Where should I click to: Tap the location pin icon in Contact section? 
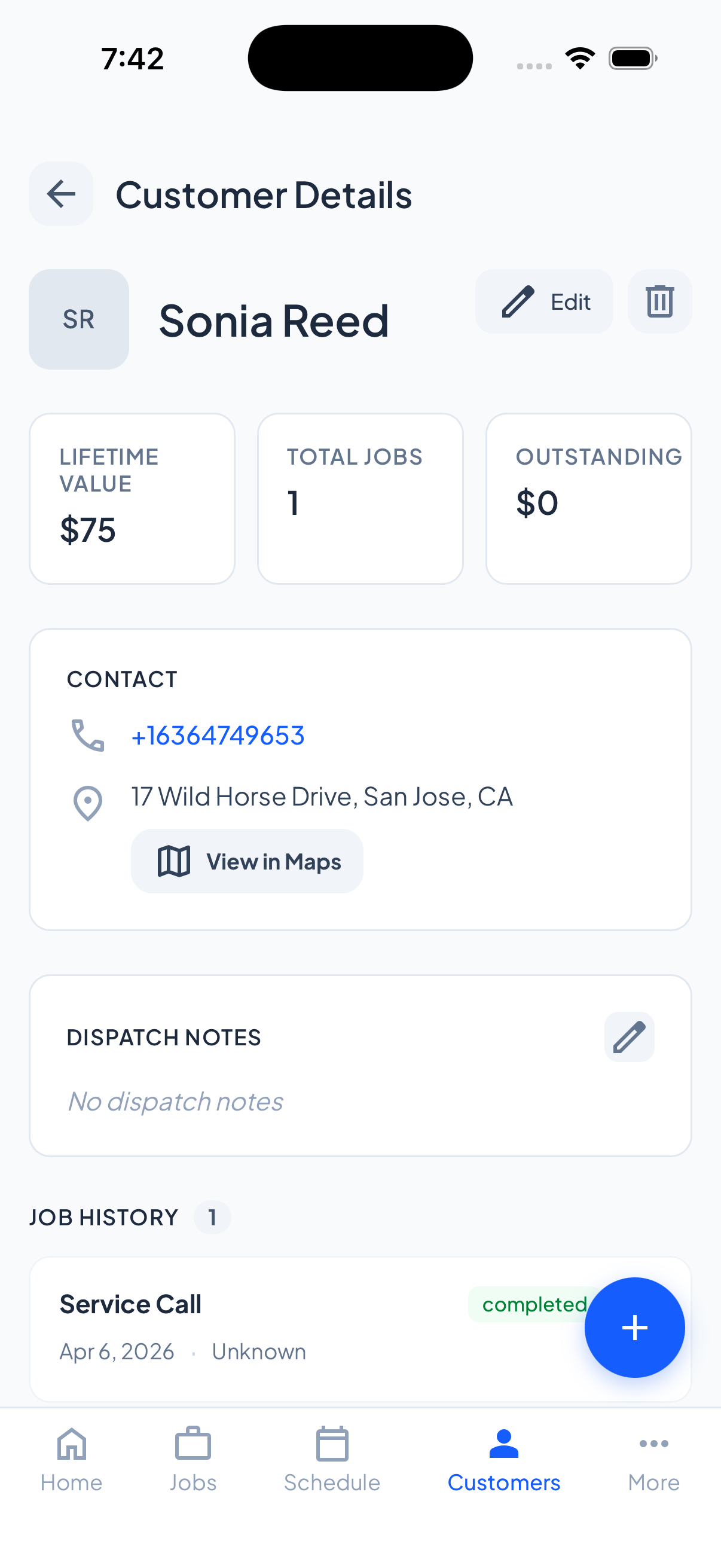[x=88, y=804]
